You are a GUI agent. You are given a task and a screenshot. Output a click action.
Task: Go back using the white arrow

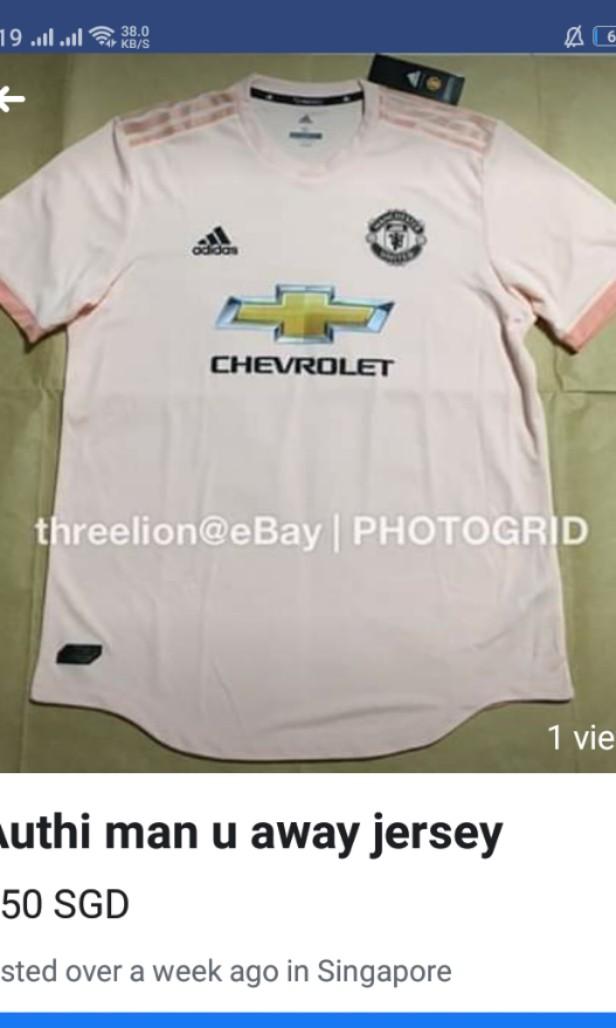coord(11,98)
